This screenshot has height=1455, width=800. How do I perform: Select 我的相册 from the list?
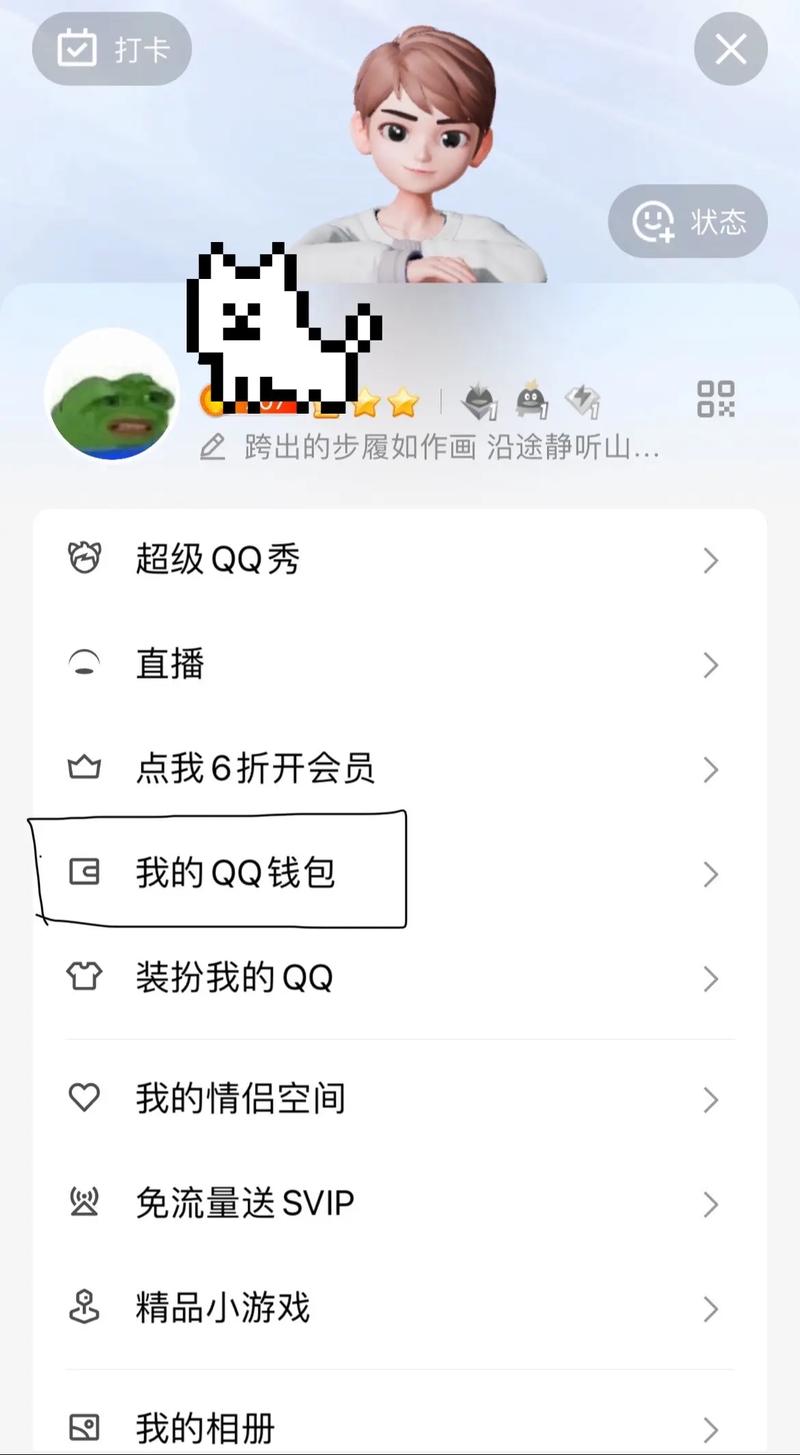tap(400, 1427)
